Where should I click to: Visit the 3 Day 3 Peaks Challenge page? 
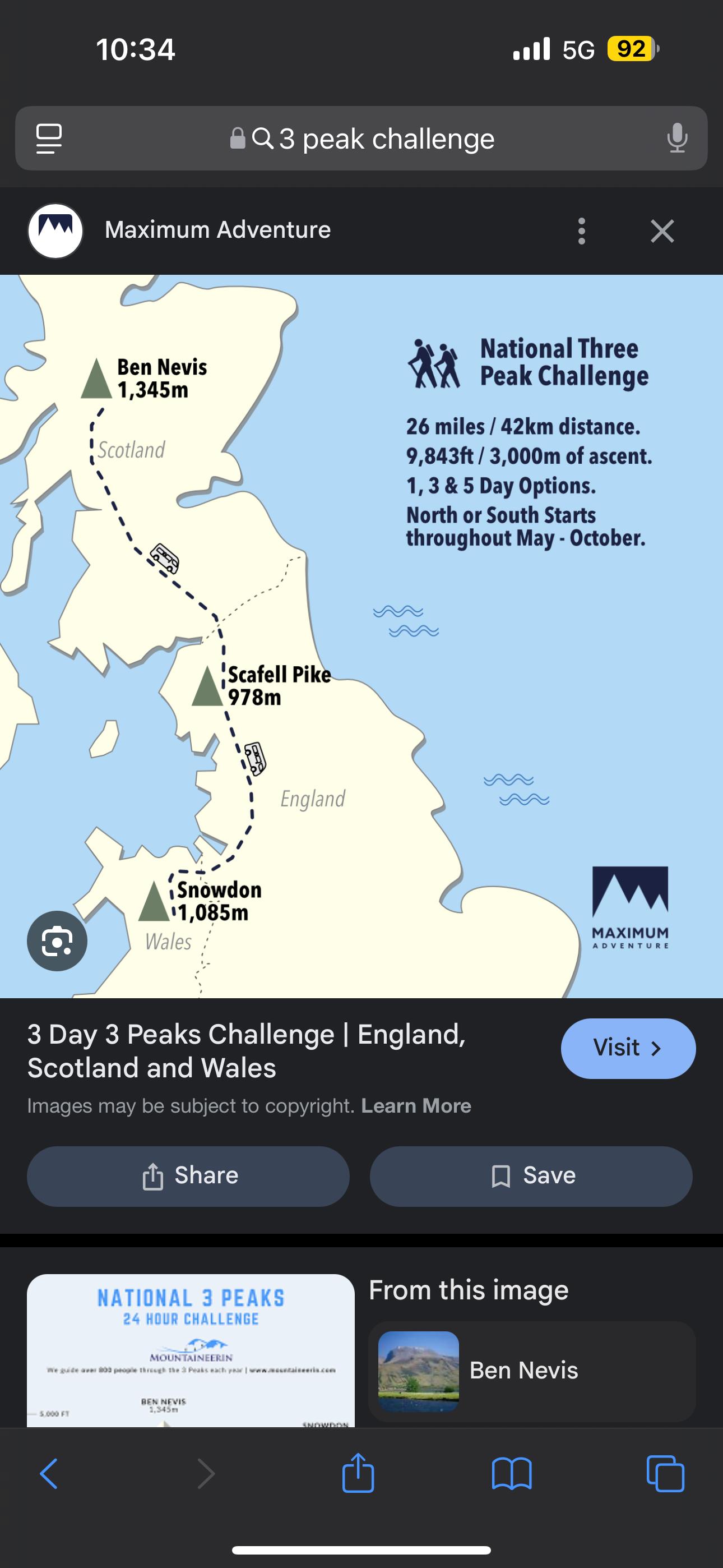coord(628,1048)
